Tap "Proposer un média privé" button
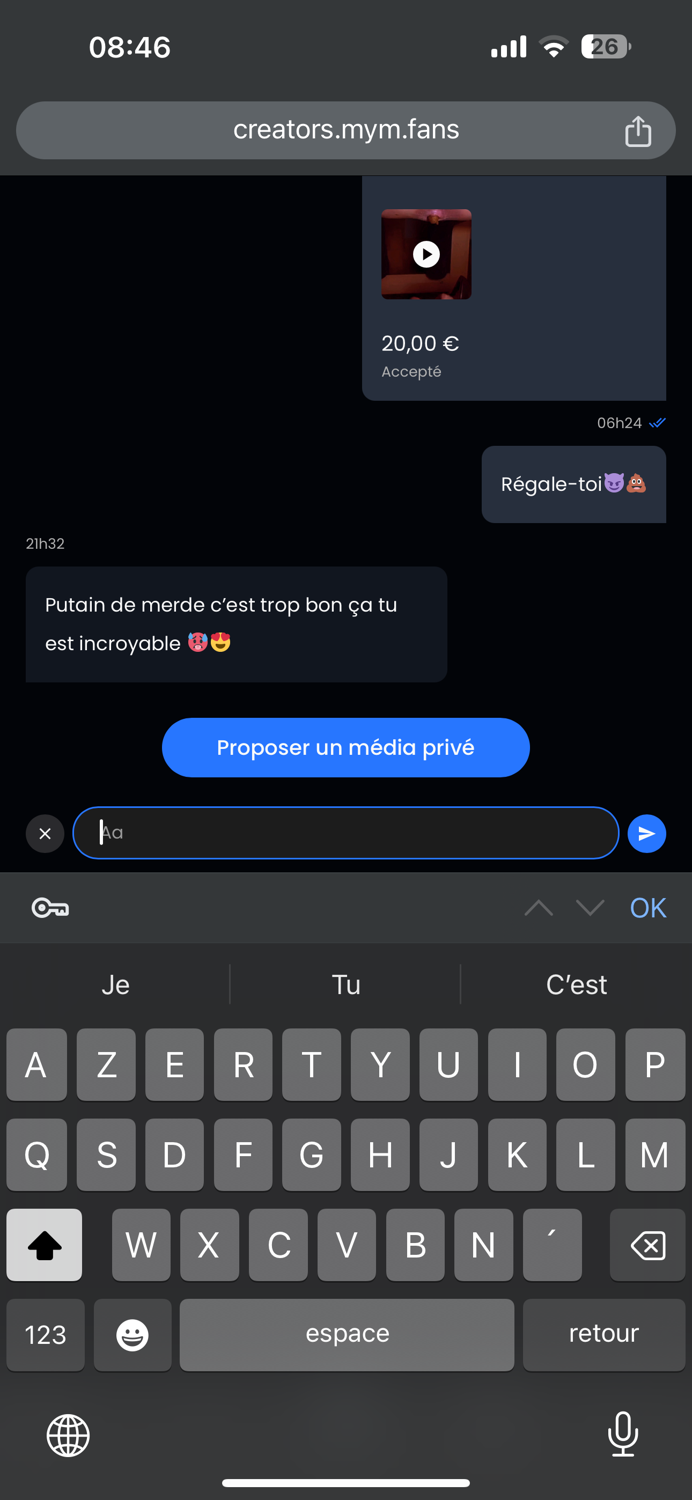Image resolution: width=692 pixels, height=1500 pixels. click(x=345, y=748)
